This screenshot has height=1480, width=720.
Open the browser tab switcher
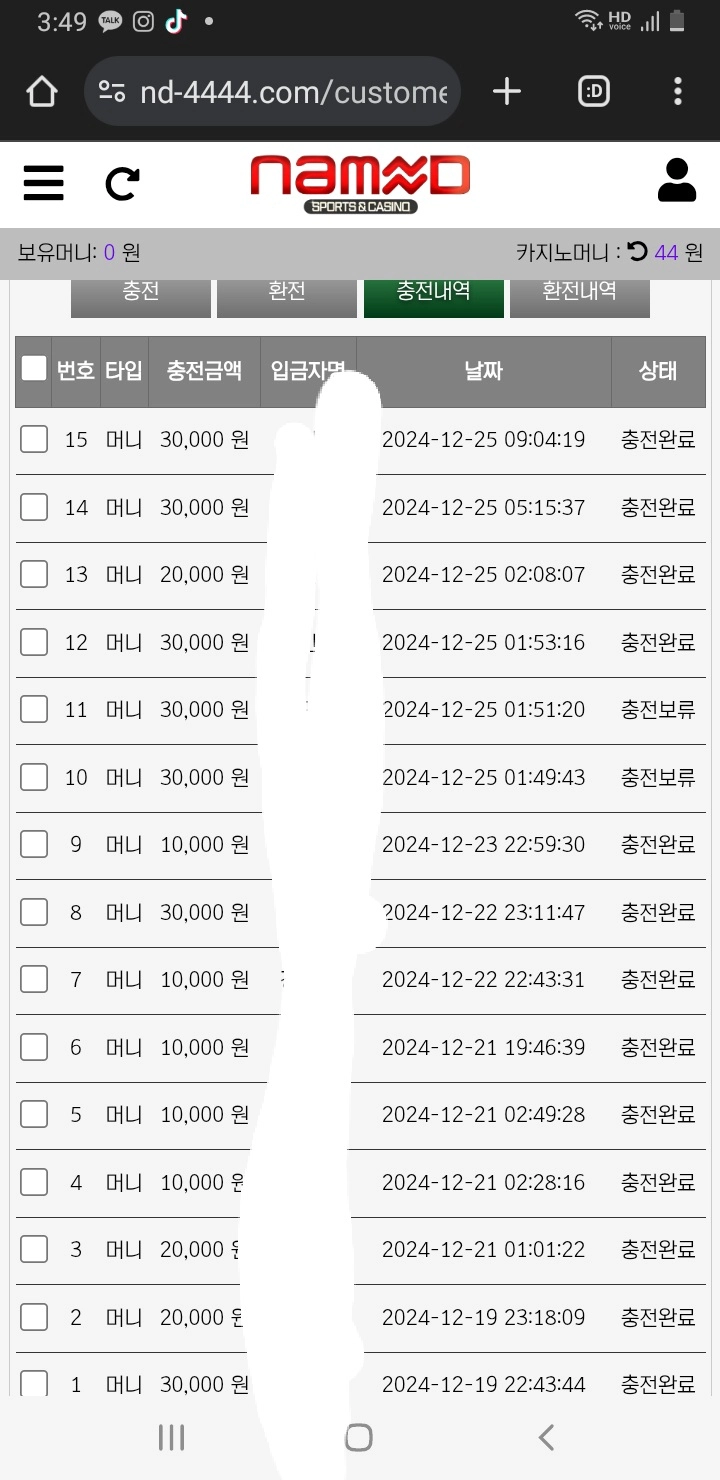[594, 92]
